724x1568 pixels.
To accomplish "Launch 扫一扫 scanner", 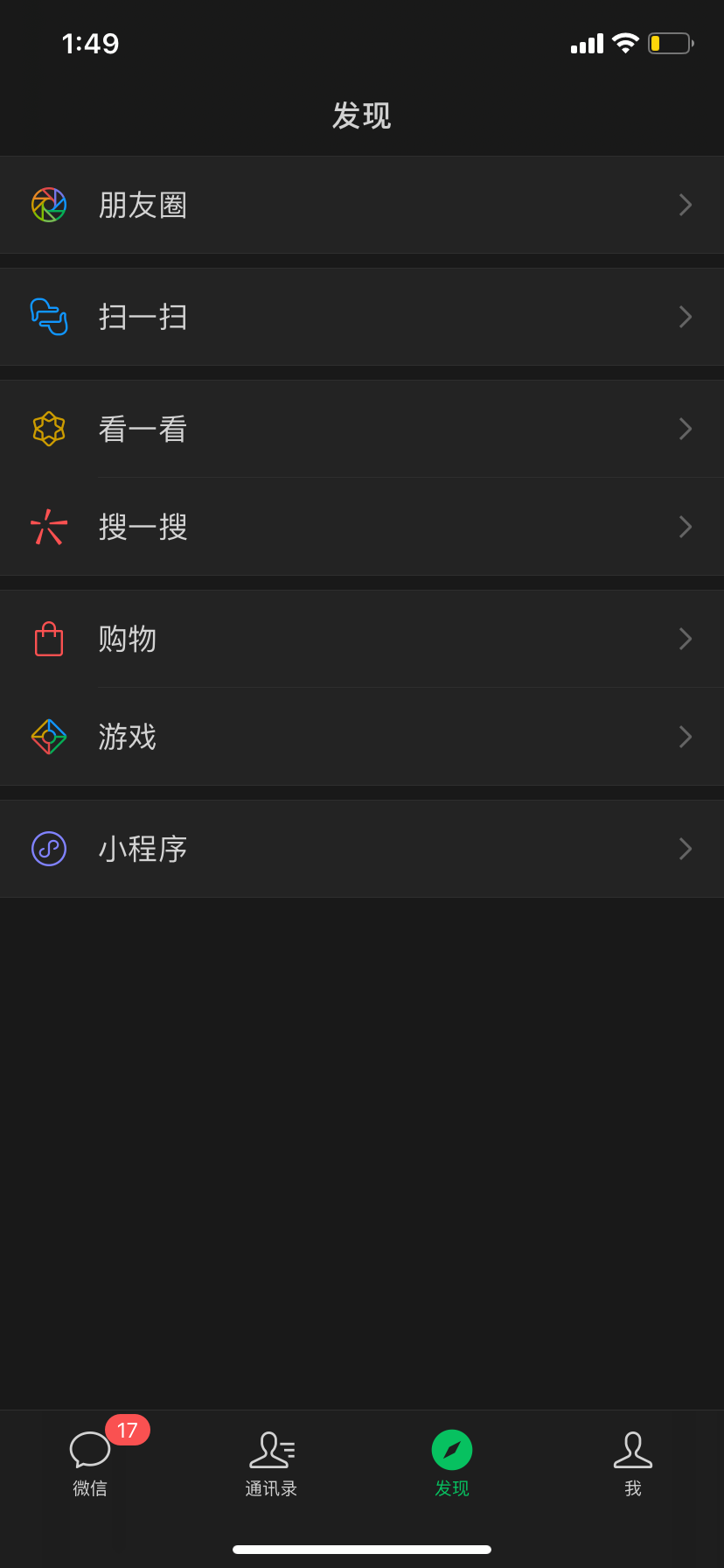I will [361, 317].
